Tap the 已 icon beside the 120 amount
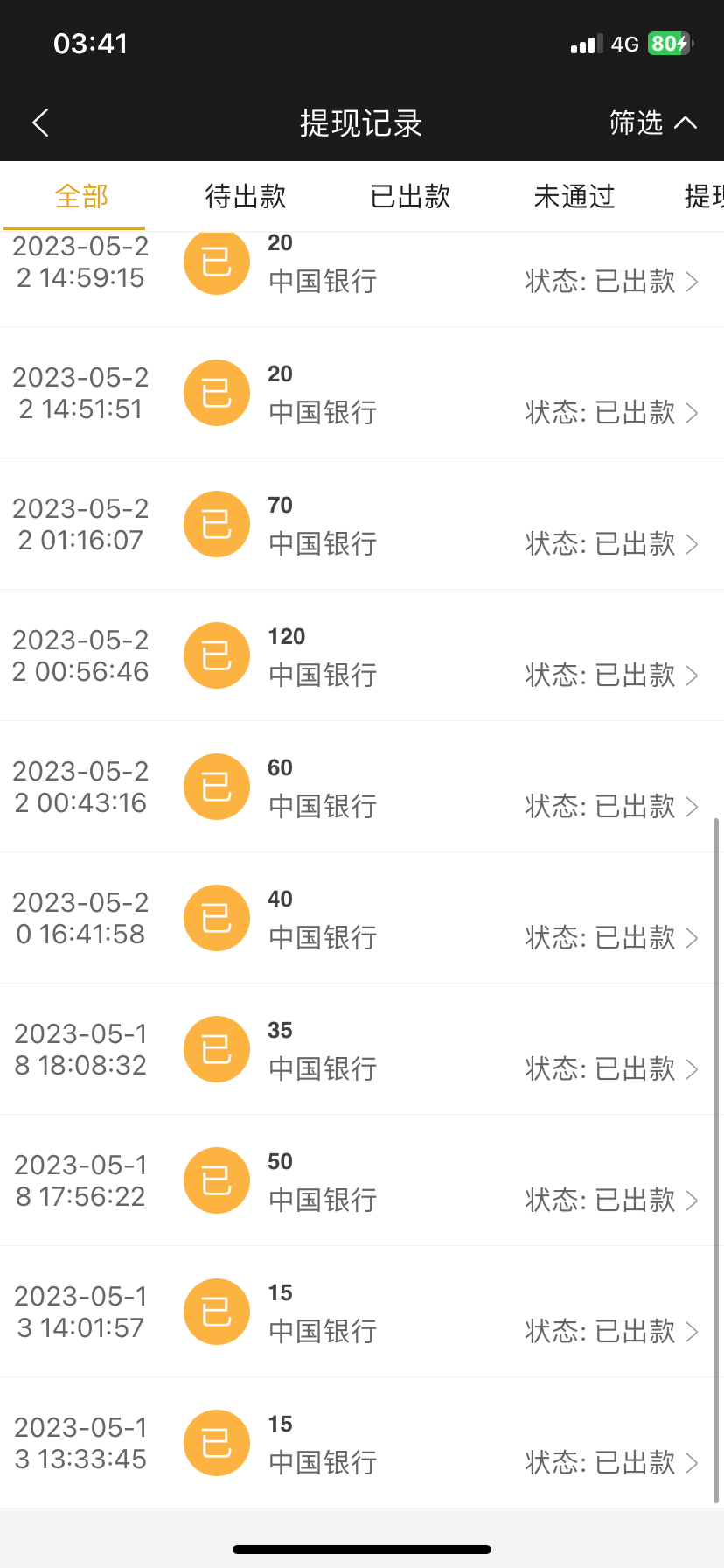 216,654
